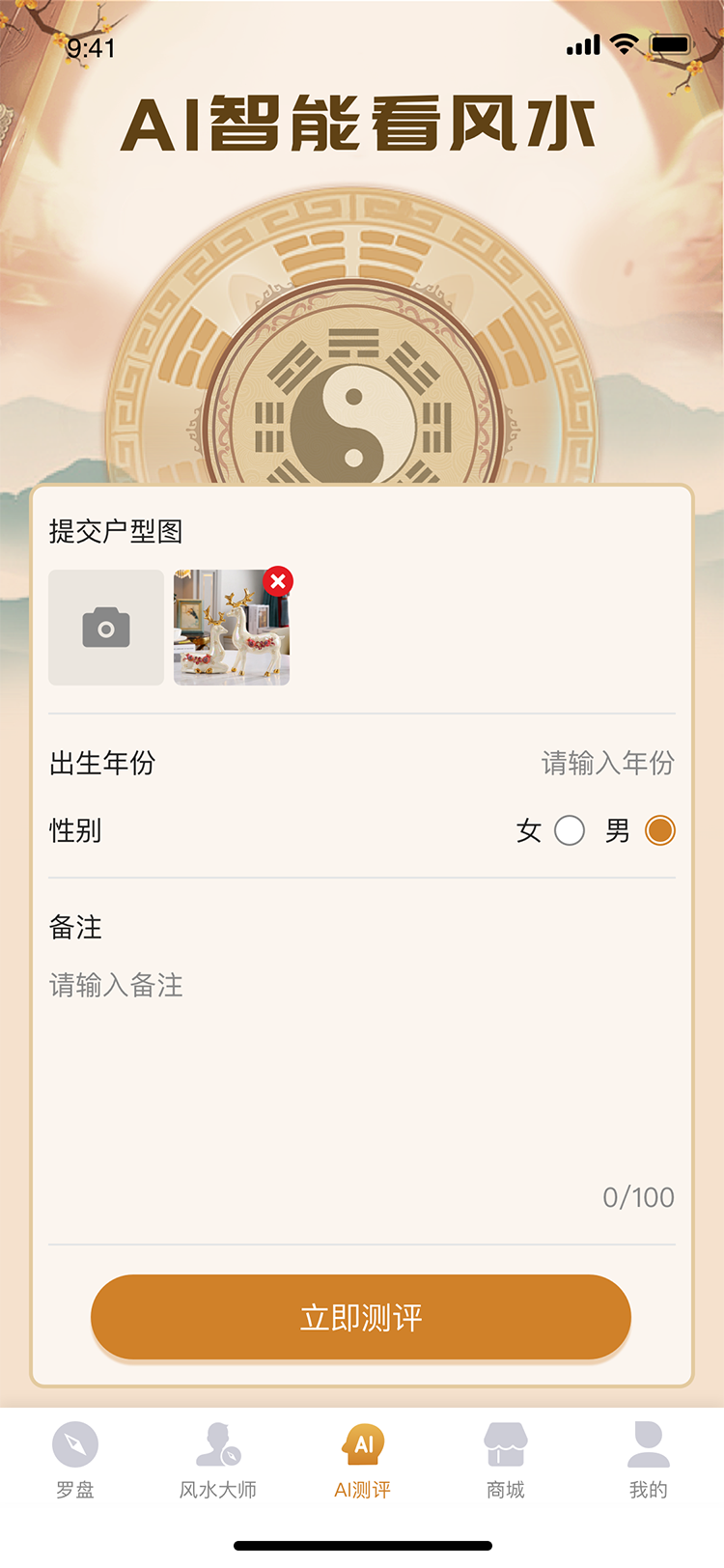
Task: Switch to the AI测评 tab
Action: [362, 1456]
